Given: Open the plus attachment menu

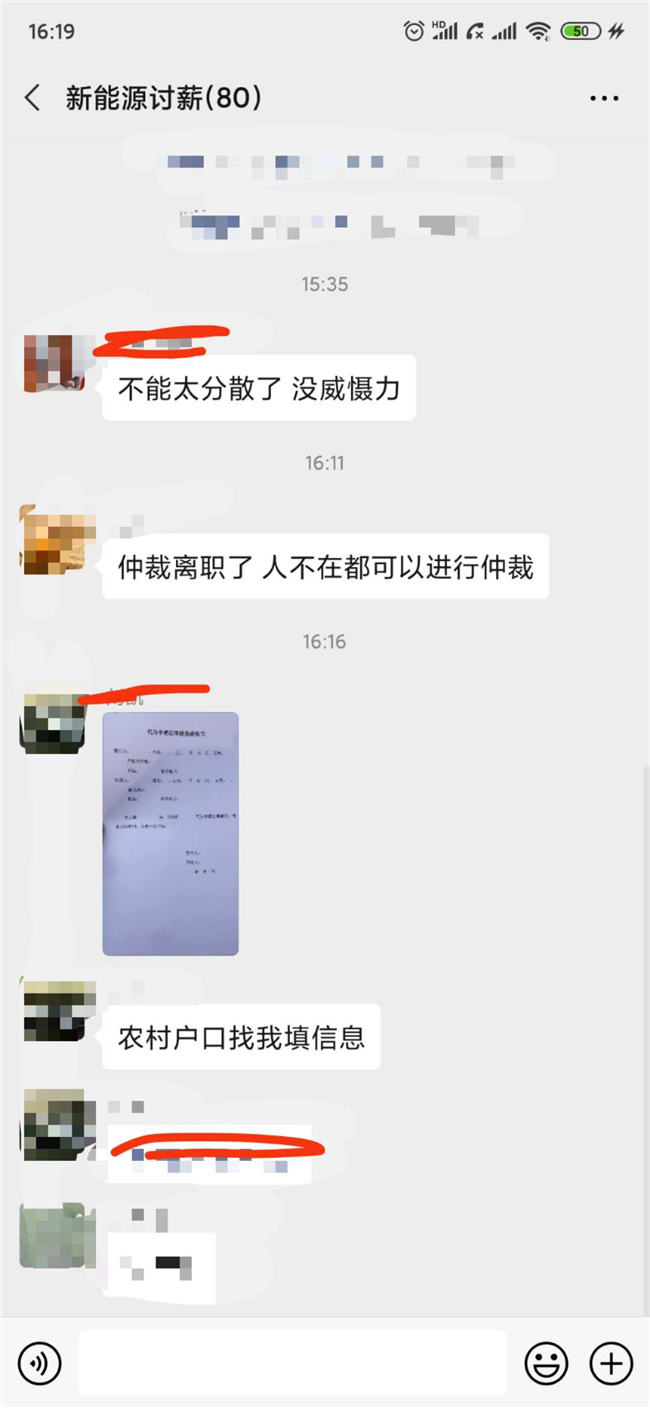Looking at the screenshot, I should click(611, 1362).
